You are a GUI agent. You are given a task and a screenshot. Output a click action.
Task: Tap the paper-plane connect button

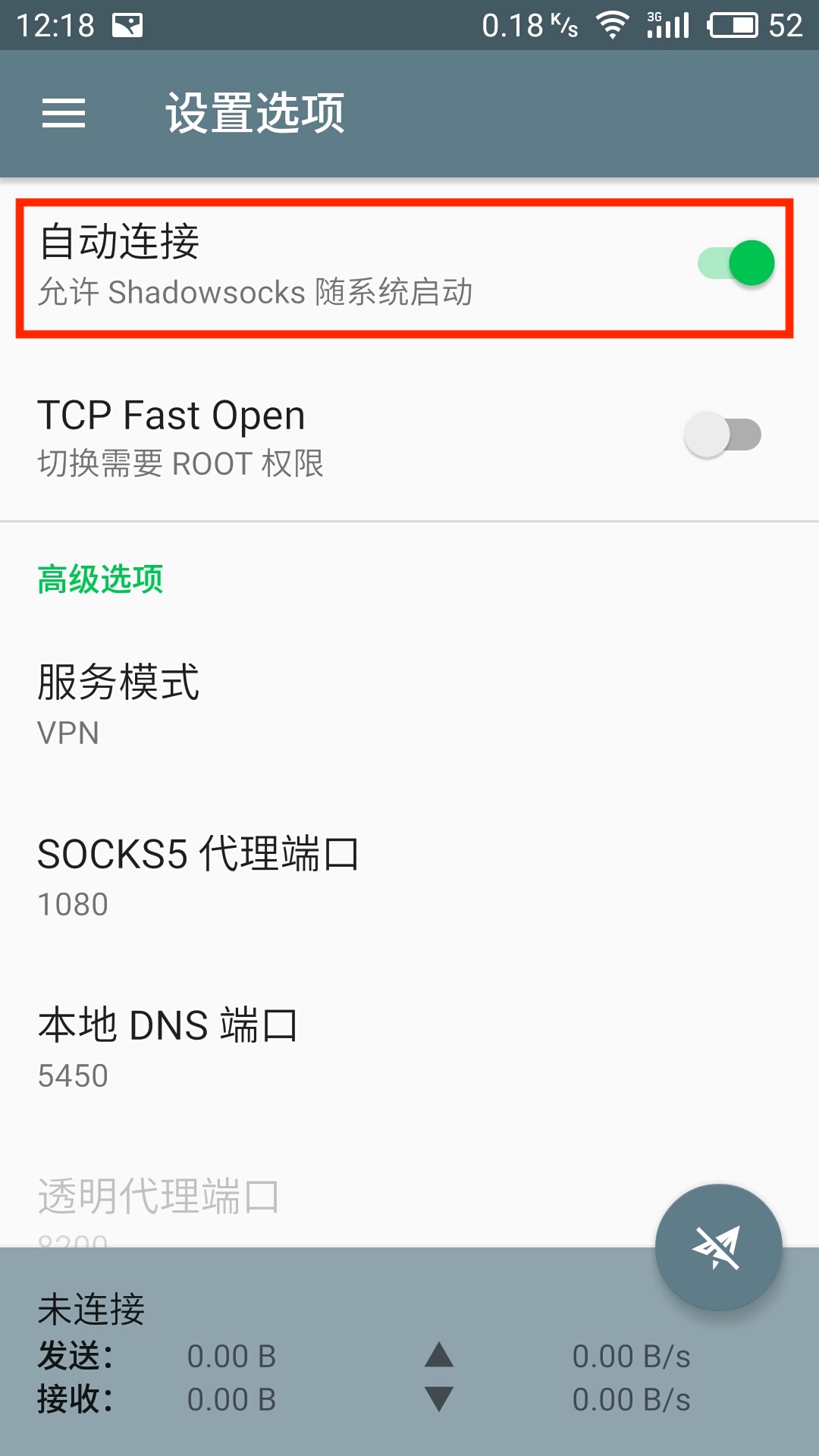coord(718,1247)
